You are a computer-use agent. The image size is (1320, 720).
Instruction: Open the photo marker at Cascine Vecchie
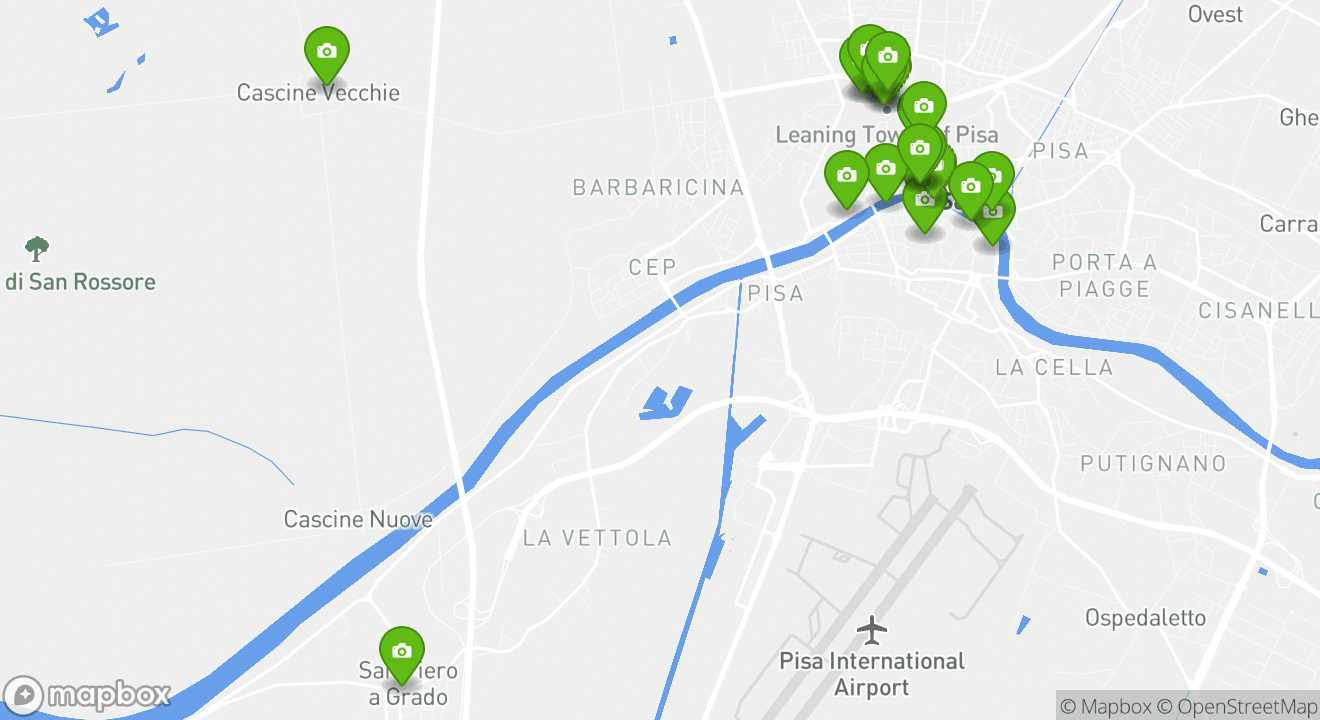pyautogui.click(x=326, y=52)
